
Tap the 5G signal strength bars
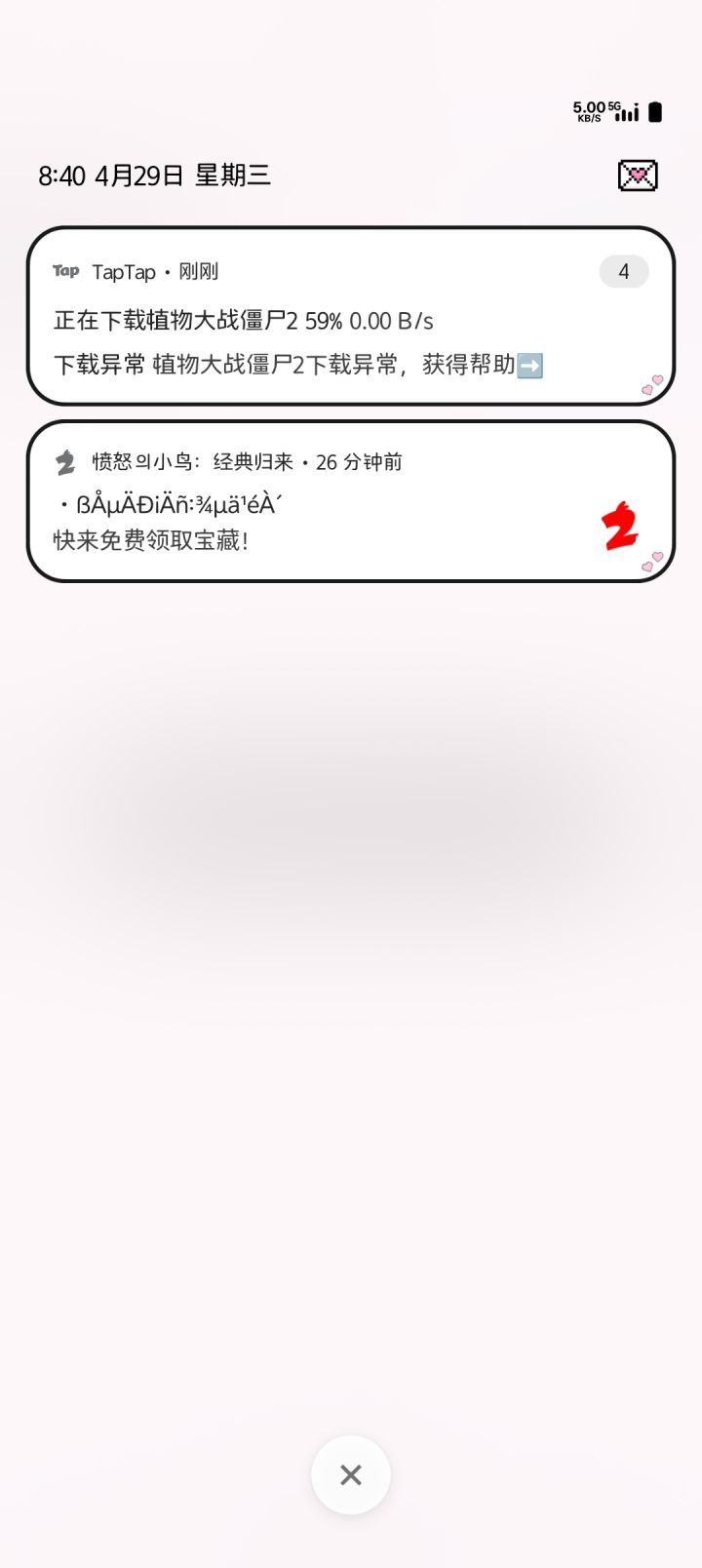(x=627, y=113)
